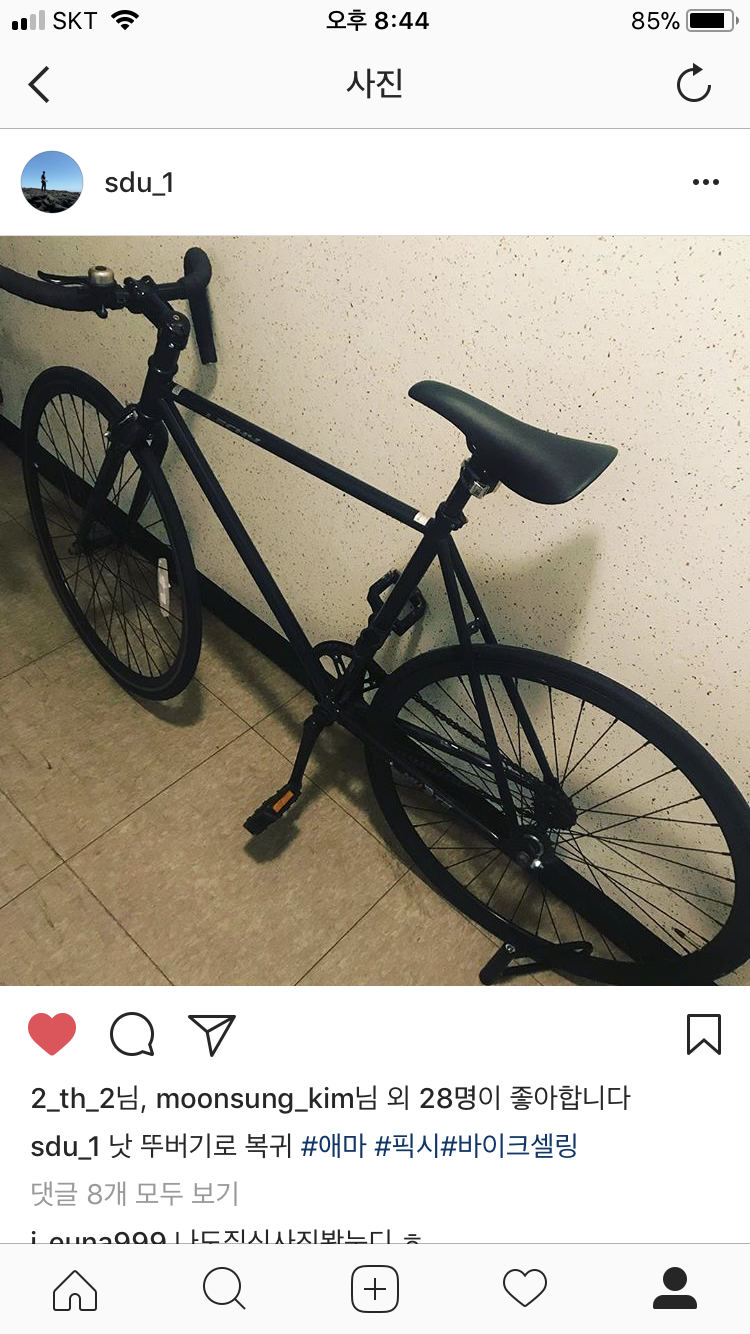Viewport: 750px width, 1334px height.
Task: Switch to the Search tab
Action: coord(224,1289)
